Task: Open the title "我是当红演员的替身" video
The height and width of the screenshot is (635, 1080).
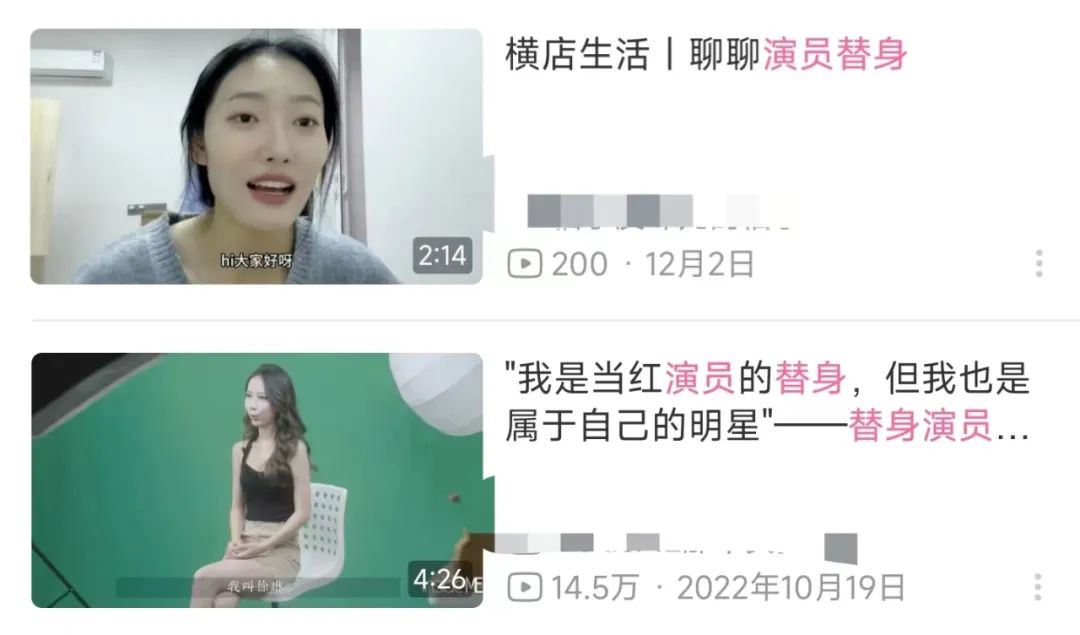Action: coord(767,402)
